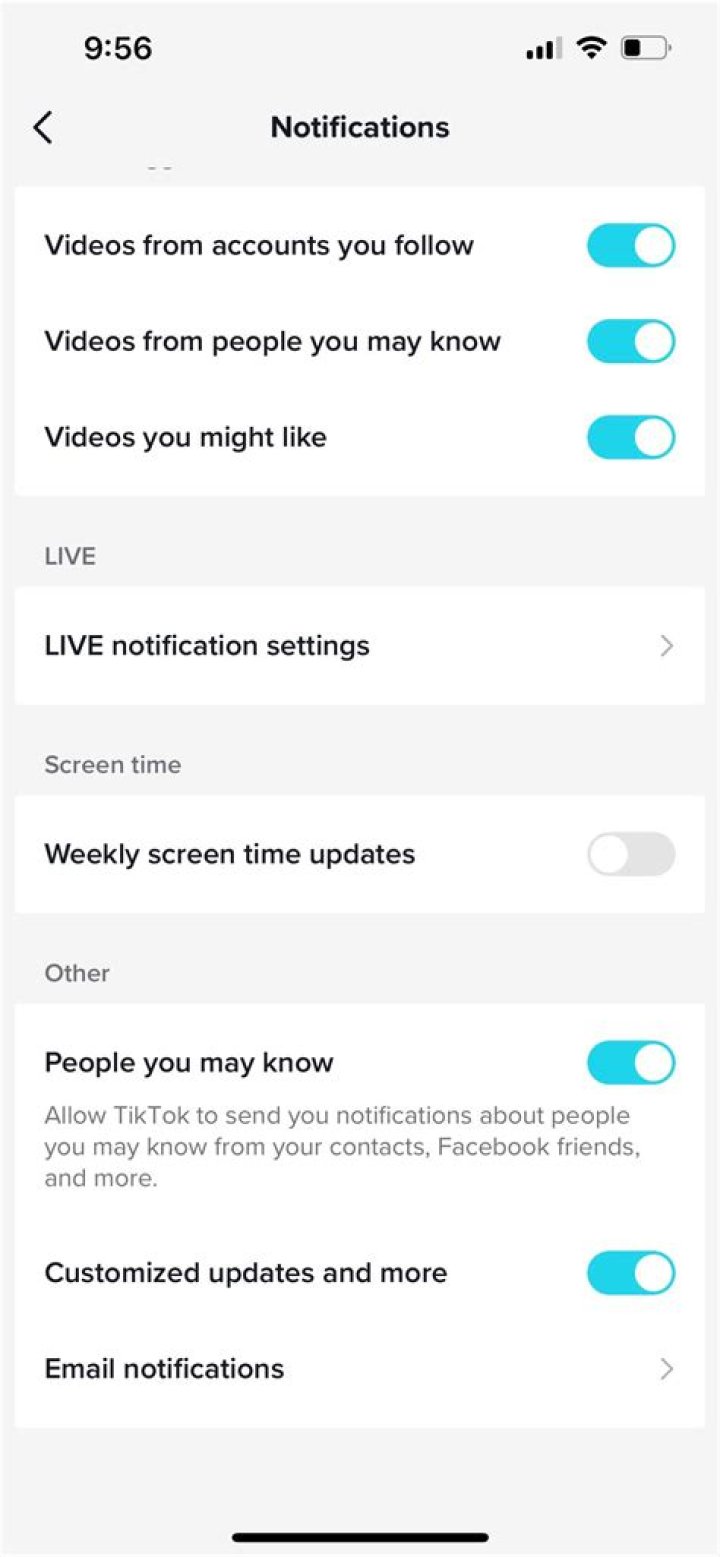The width and height of the screenshot is (720, 1557).
Task: Disable Videos from people you may know
Action: coord(630,342)
